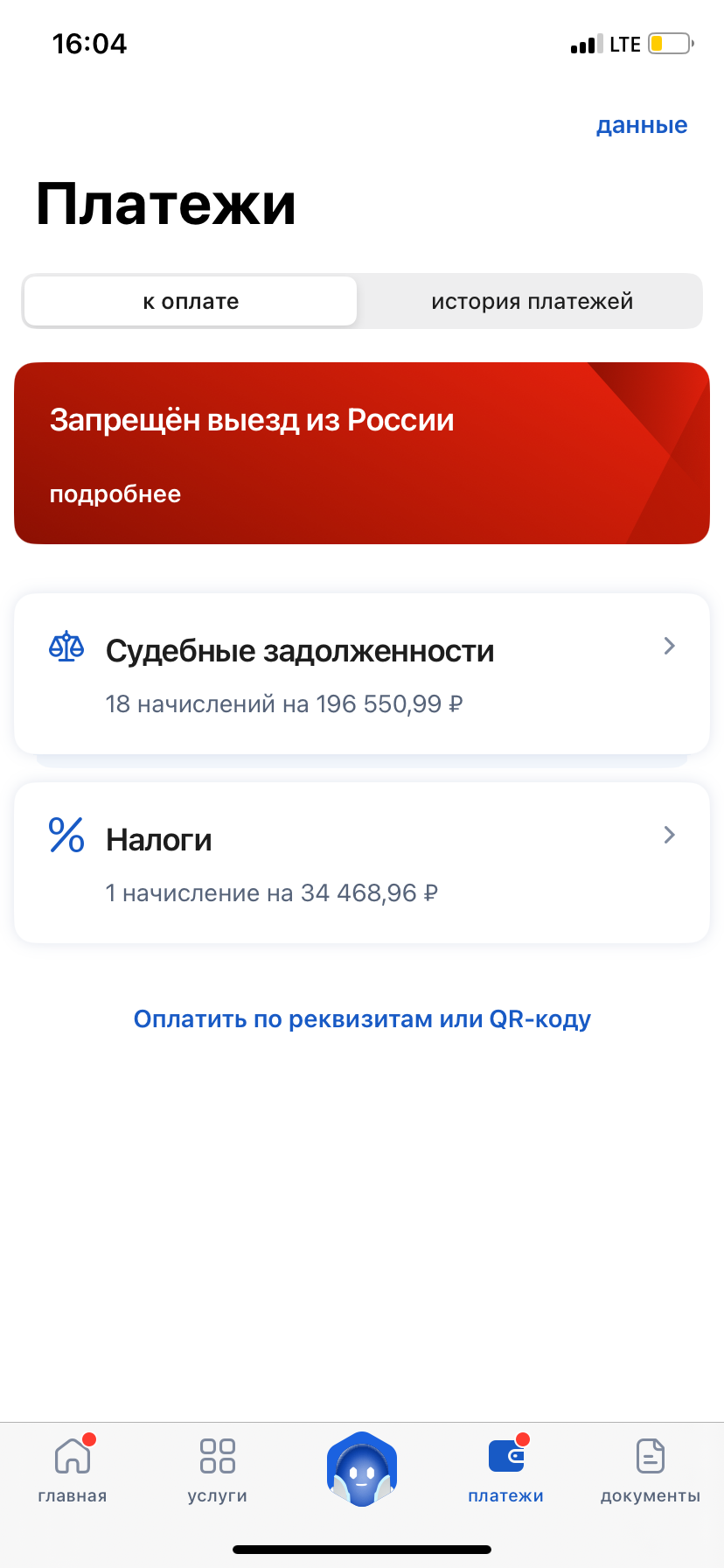Tap Оплатить по реквизитам или QR-коду

pos(362,1018)
